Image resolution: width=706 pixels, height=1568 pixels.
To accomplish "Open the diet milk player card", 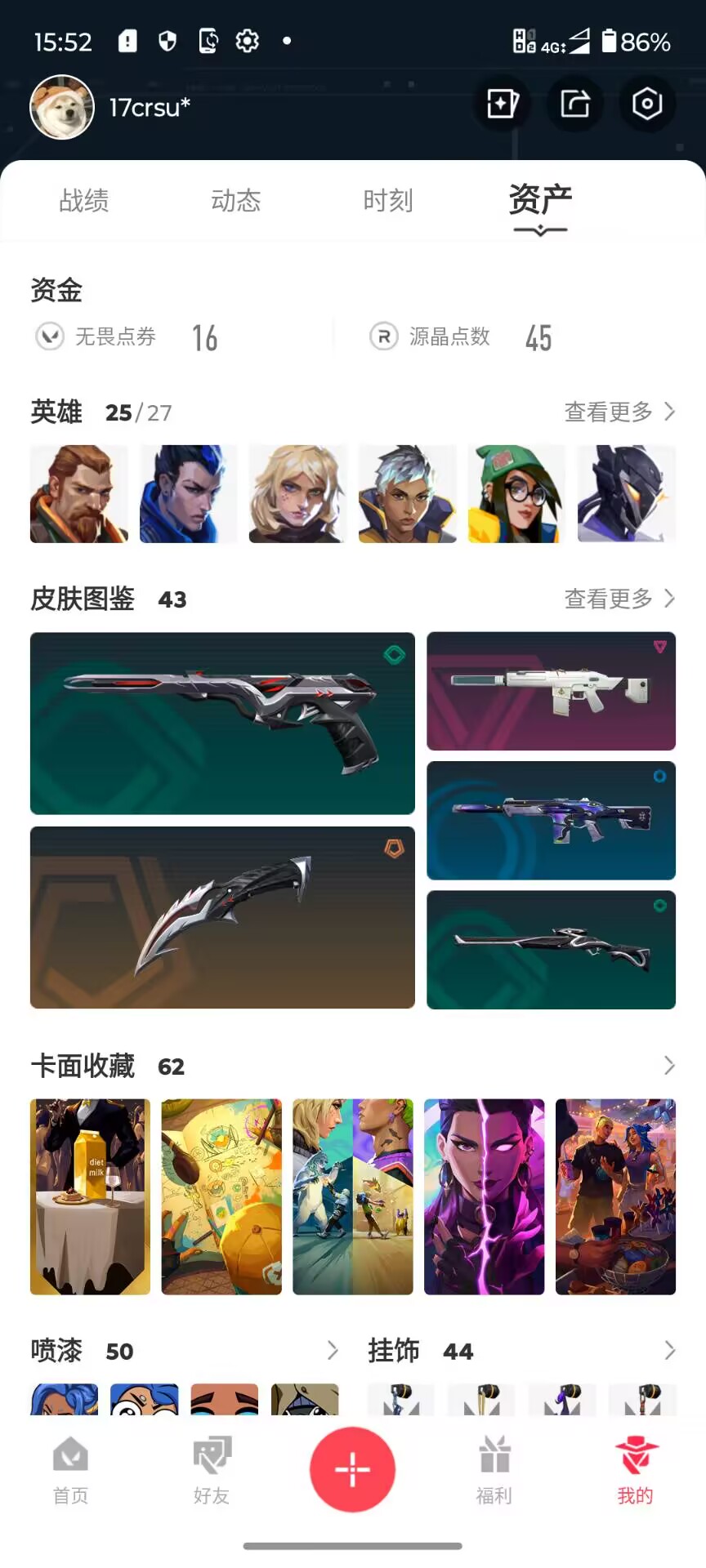I will 90,1196.
